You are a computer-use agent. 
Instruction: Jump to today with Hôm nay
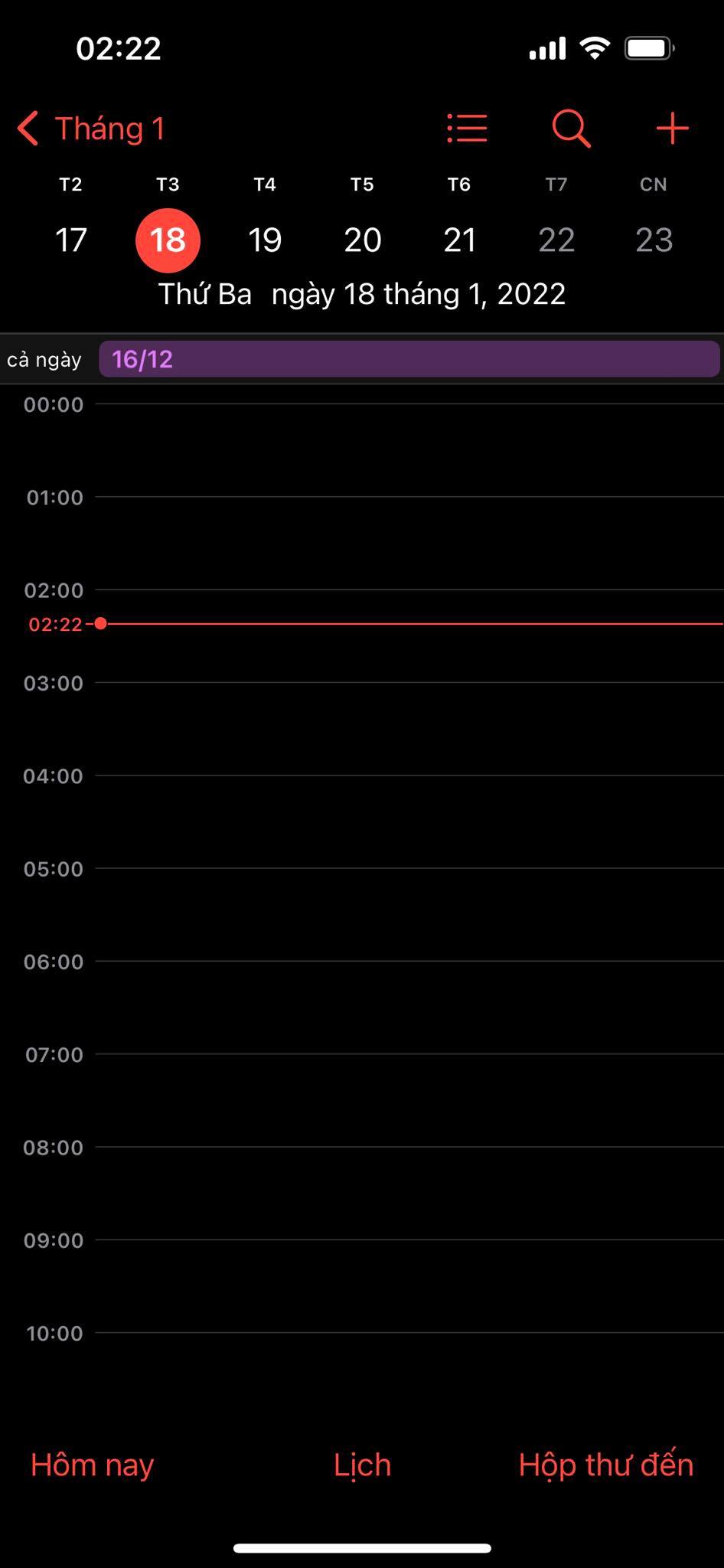92,1465
